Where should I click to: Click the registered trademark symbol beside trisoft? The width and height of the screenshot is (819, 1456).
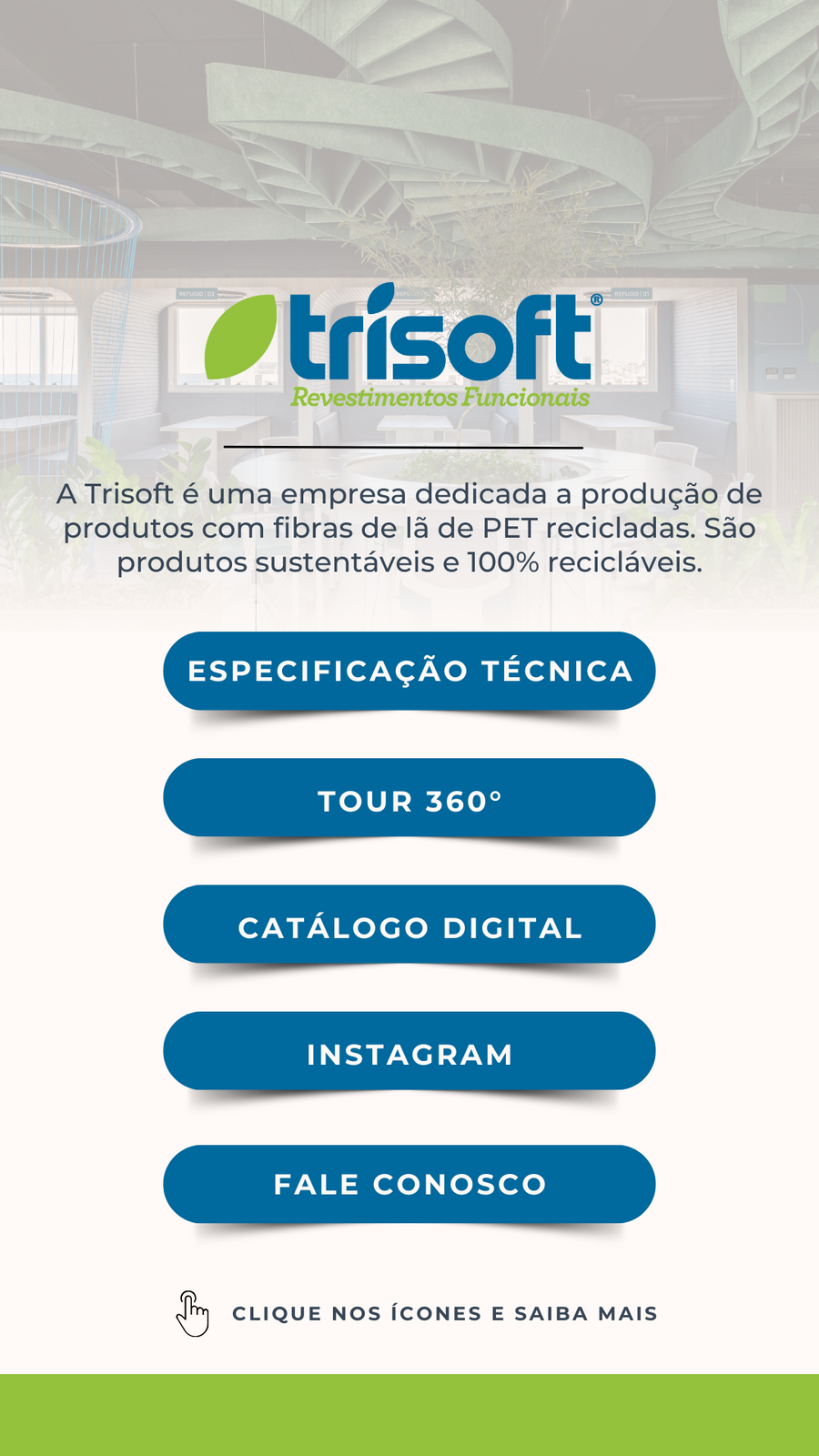(x=596, y=300)
